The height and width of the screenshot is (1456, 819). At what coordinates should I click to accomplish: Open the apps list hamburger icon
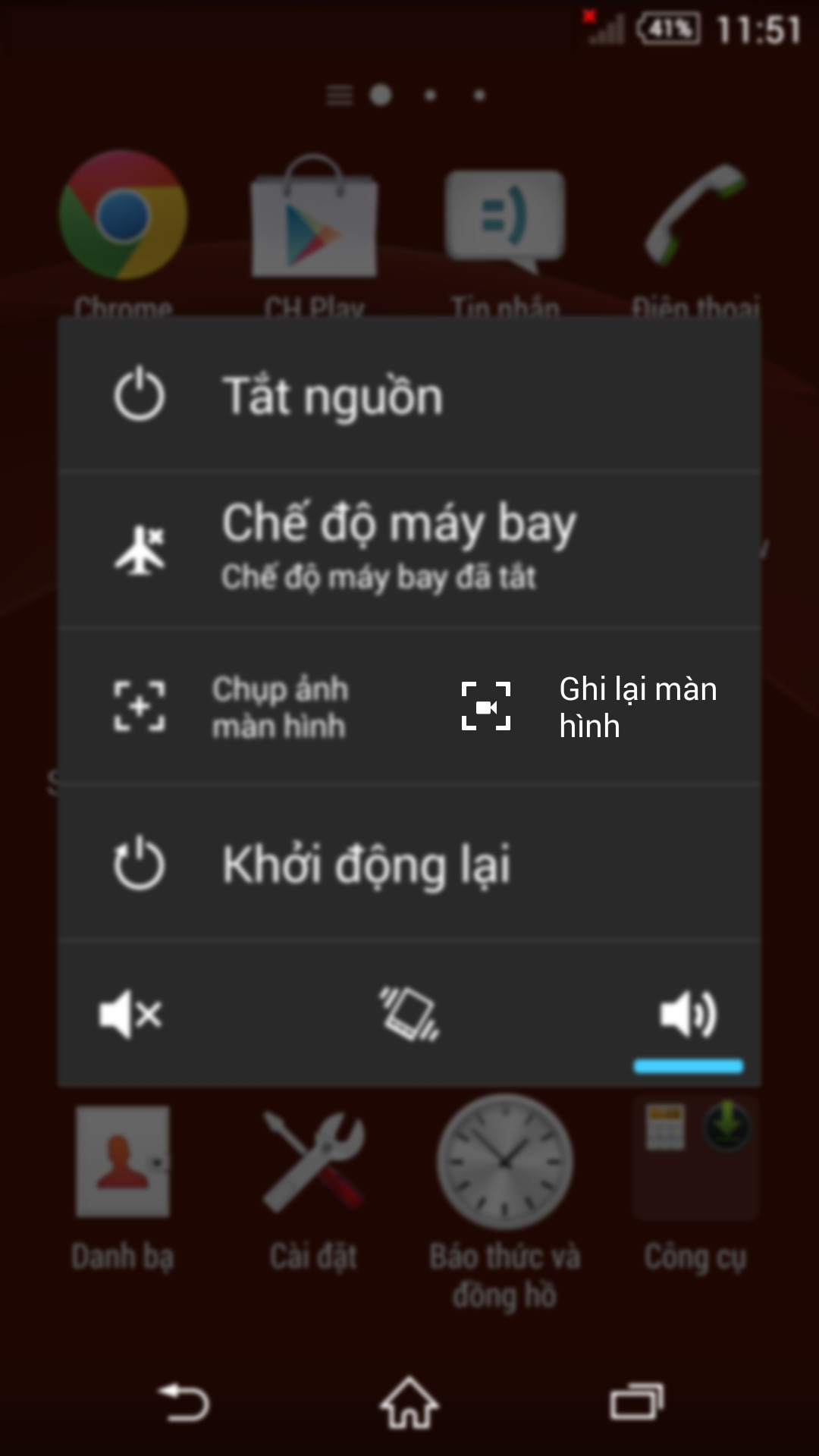tap(339, 96)
